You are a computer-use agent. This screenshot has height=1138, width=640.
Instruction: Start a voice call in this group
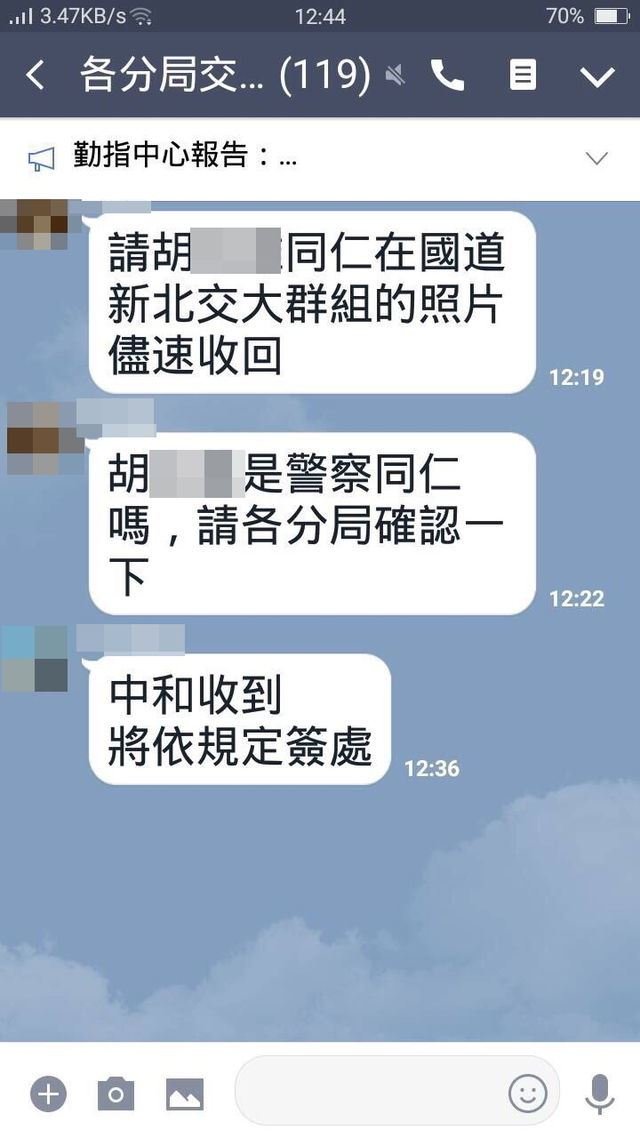pos(447,76)
